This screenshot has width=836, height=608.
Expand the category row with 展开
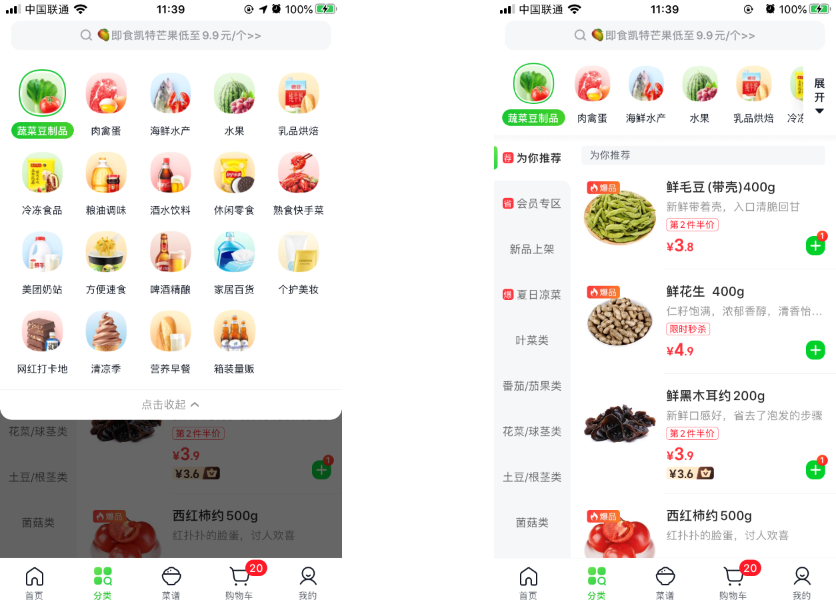click(x=819, y=96)
